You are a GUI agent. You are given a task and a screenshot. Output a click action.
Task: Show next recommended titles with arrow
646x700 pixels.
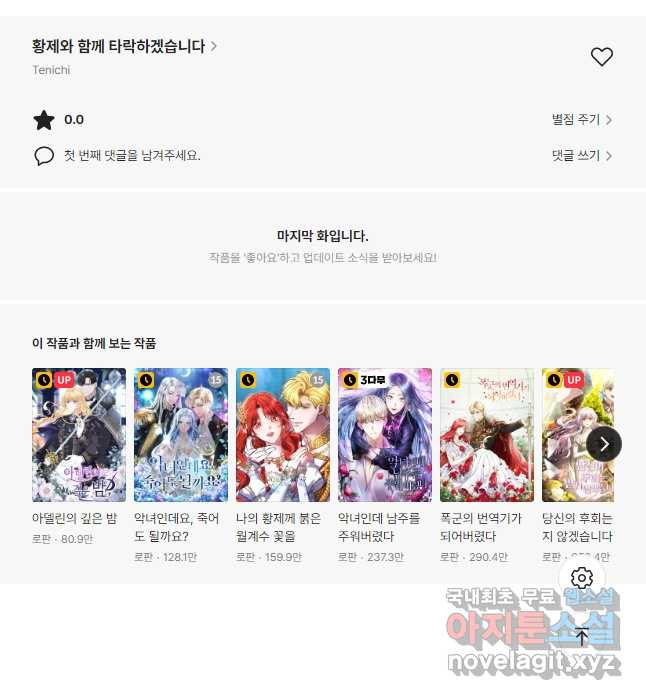[604, 444]
